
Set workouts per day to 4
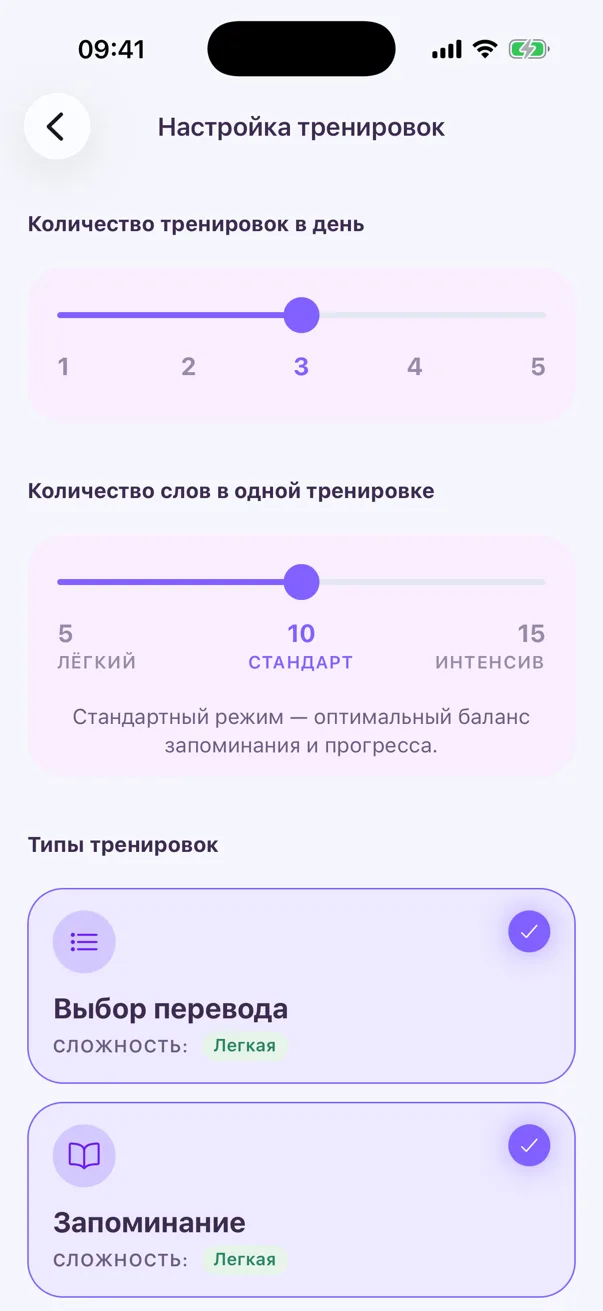pos(415,367)
